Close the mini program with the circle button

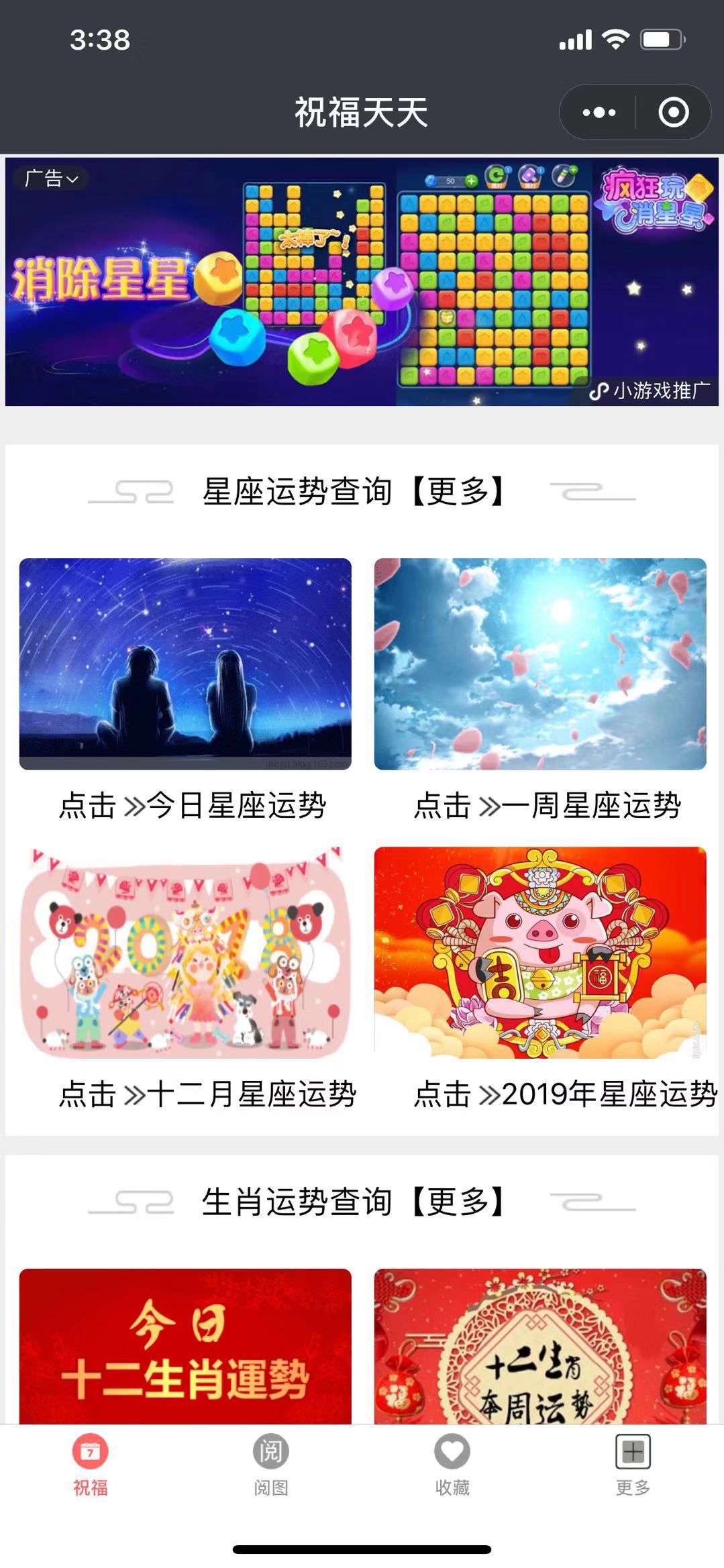673,112
